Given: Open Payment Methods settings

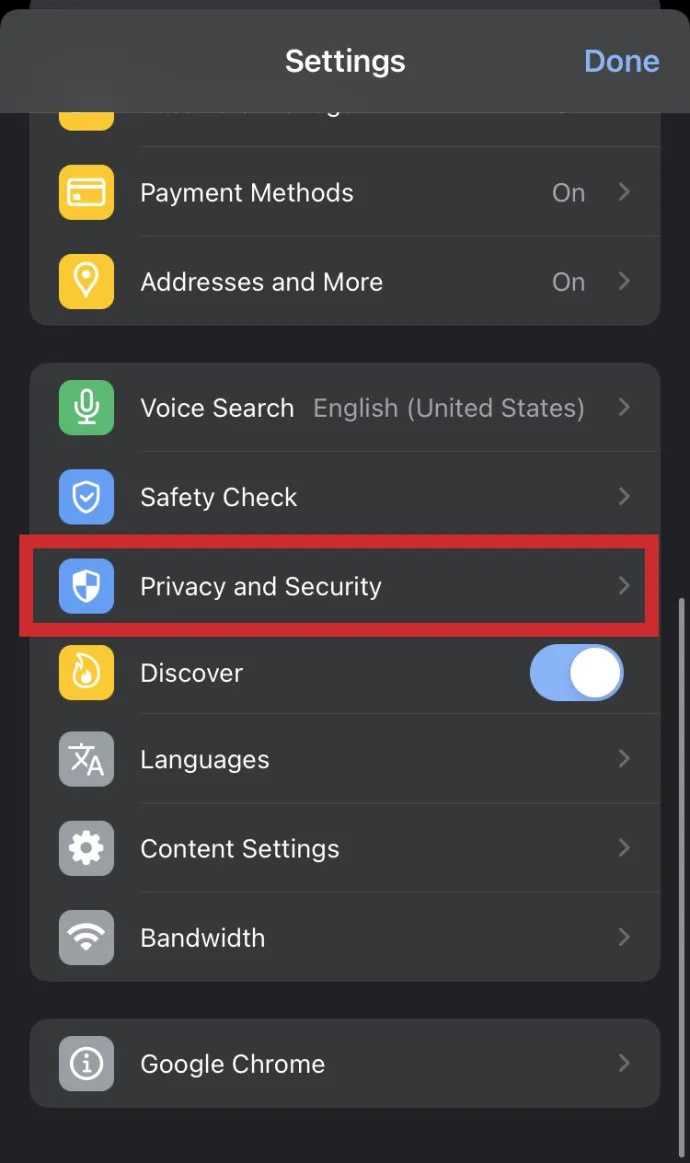Looking at the screenshot, I should coord(344,192).
